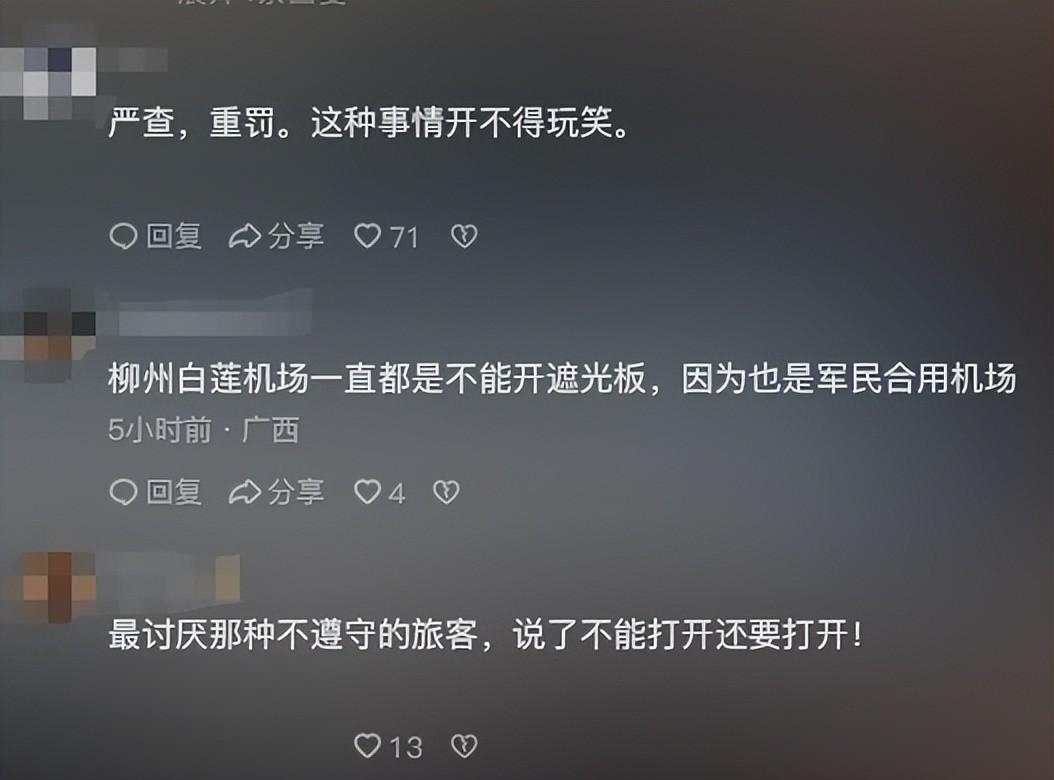Reply to the 严查重罚 comment

coord(155,236)
